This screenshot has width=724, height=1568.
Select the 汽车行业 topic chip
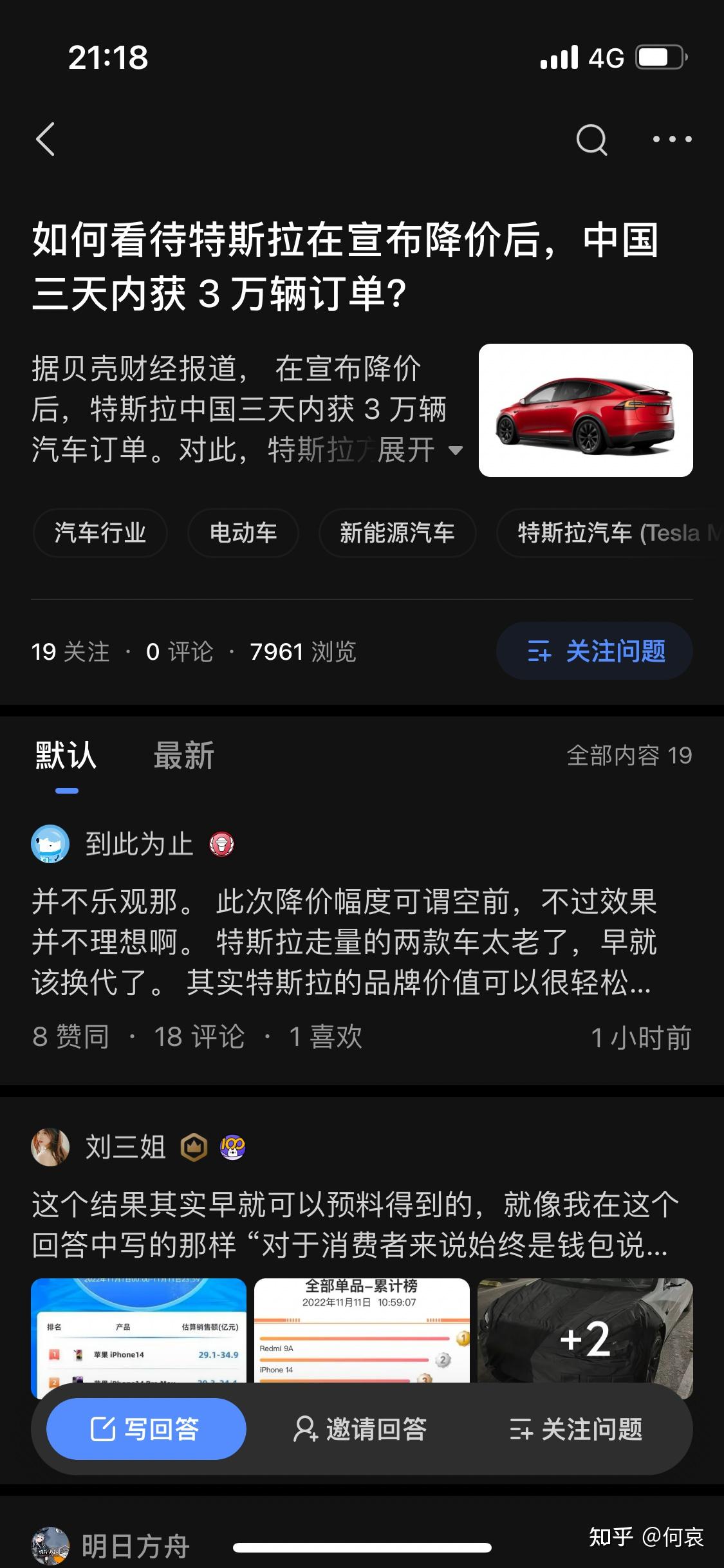tap(100, 533)
